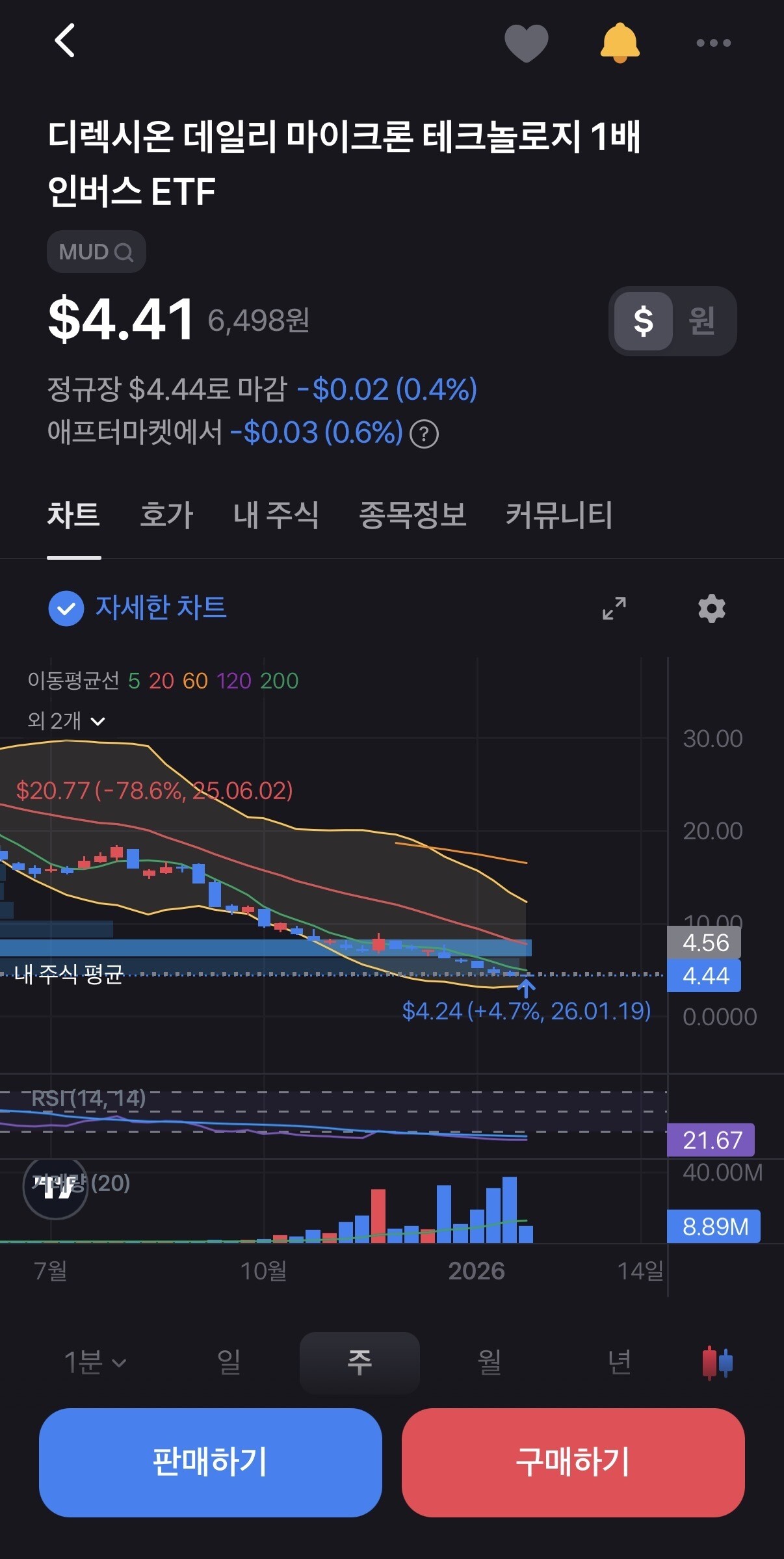Image resolution: width=784 pixels, height=1559 pixels.
Task: Open chart settings gear
Action: [x=712, y=609]
